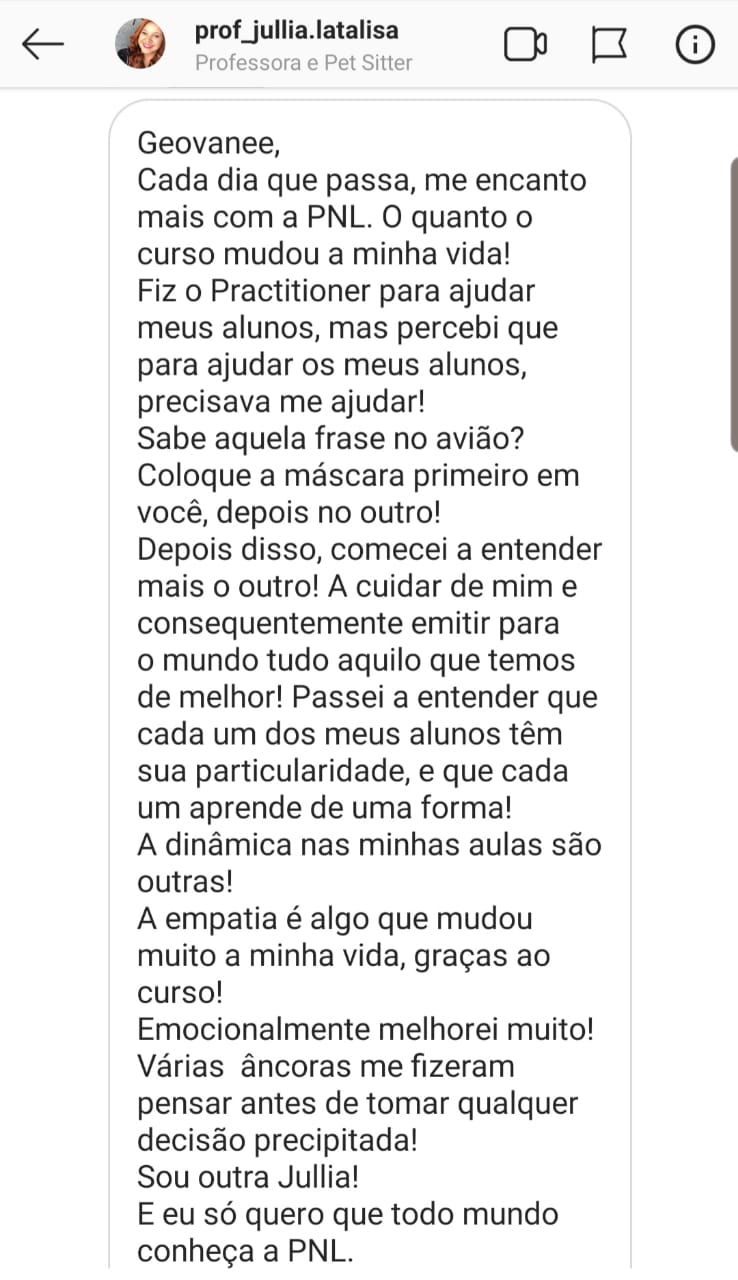The image size is (738, 1280).
Task: View prof_jullia.latalisa profile details
Action: coord(297,46)
